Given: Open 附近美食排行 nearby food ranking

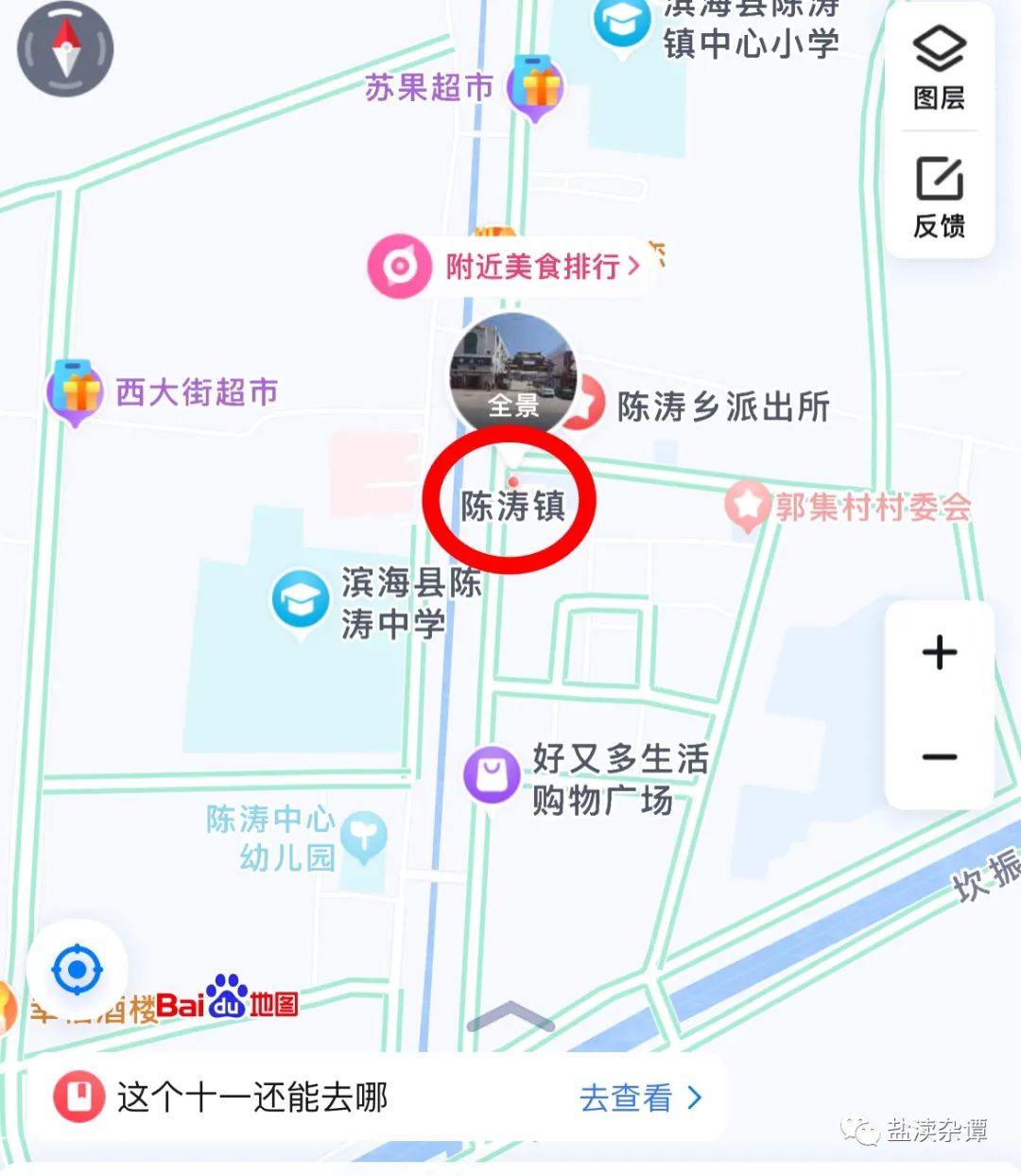Looking at the screenshot, I should click(x=510, y=267).
